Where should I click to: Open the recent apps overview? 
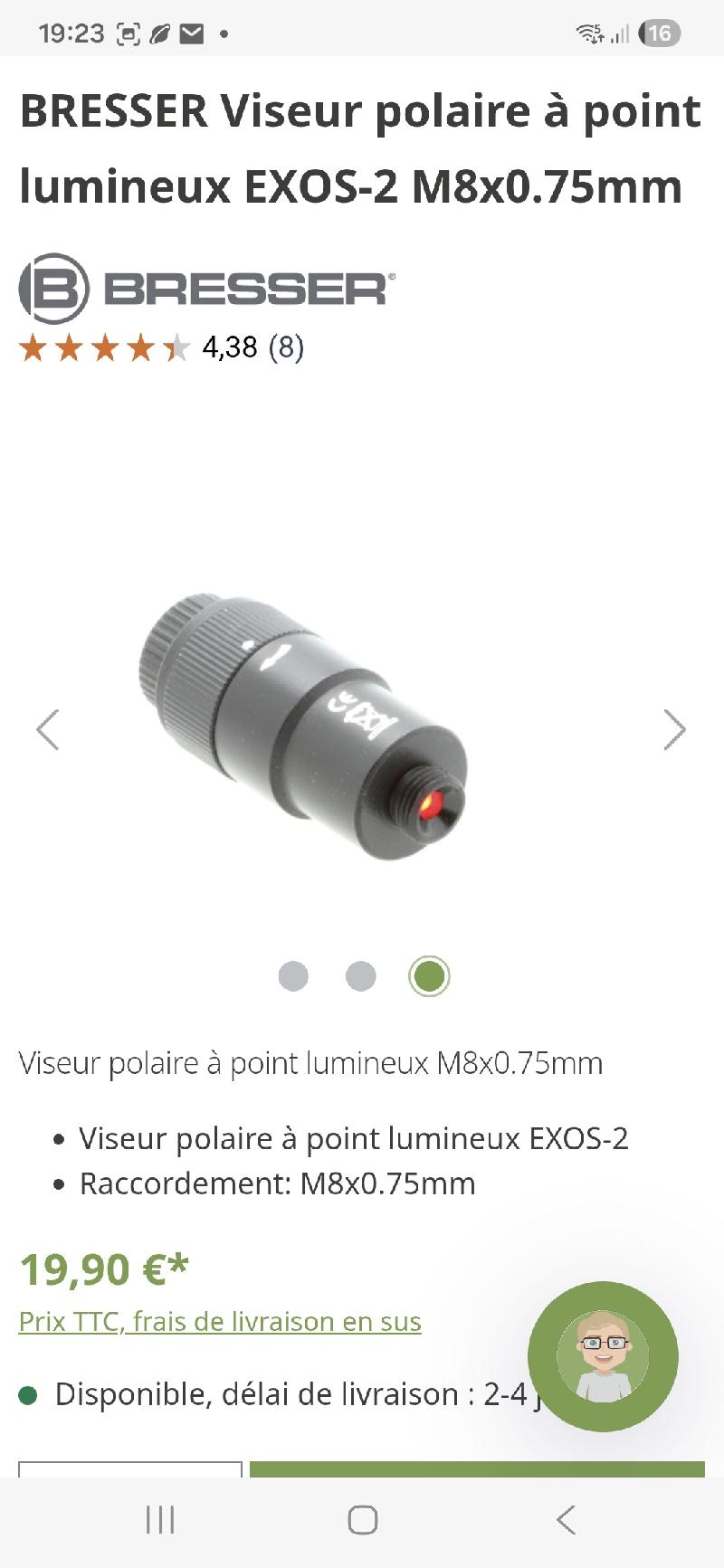(160, 1519)
